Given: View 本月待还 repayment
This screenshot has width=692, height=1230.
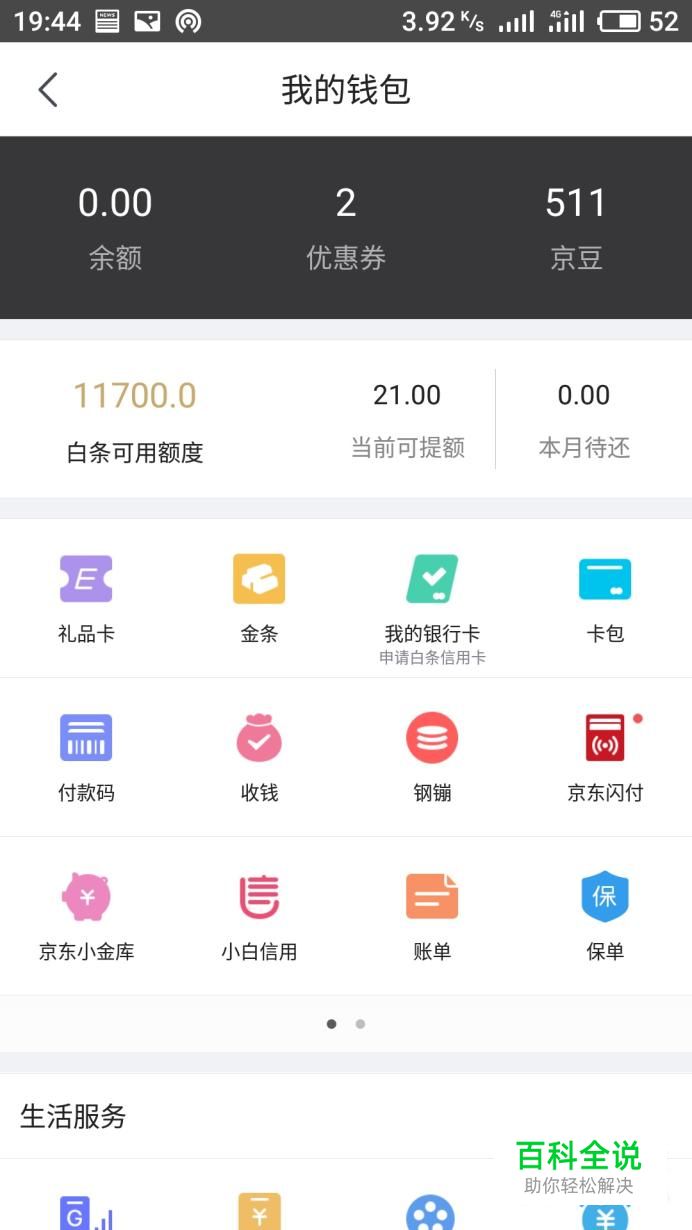Looking at the screenshot, I should [x=584, y=420].
